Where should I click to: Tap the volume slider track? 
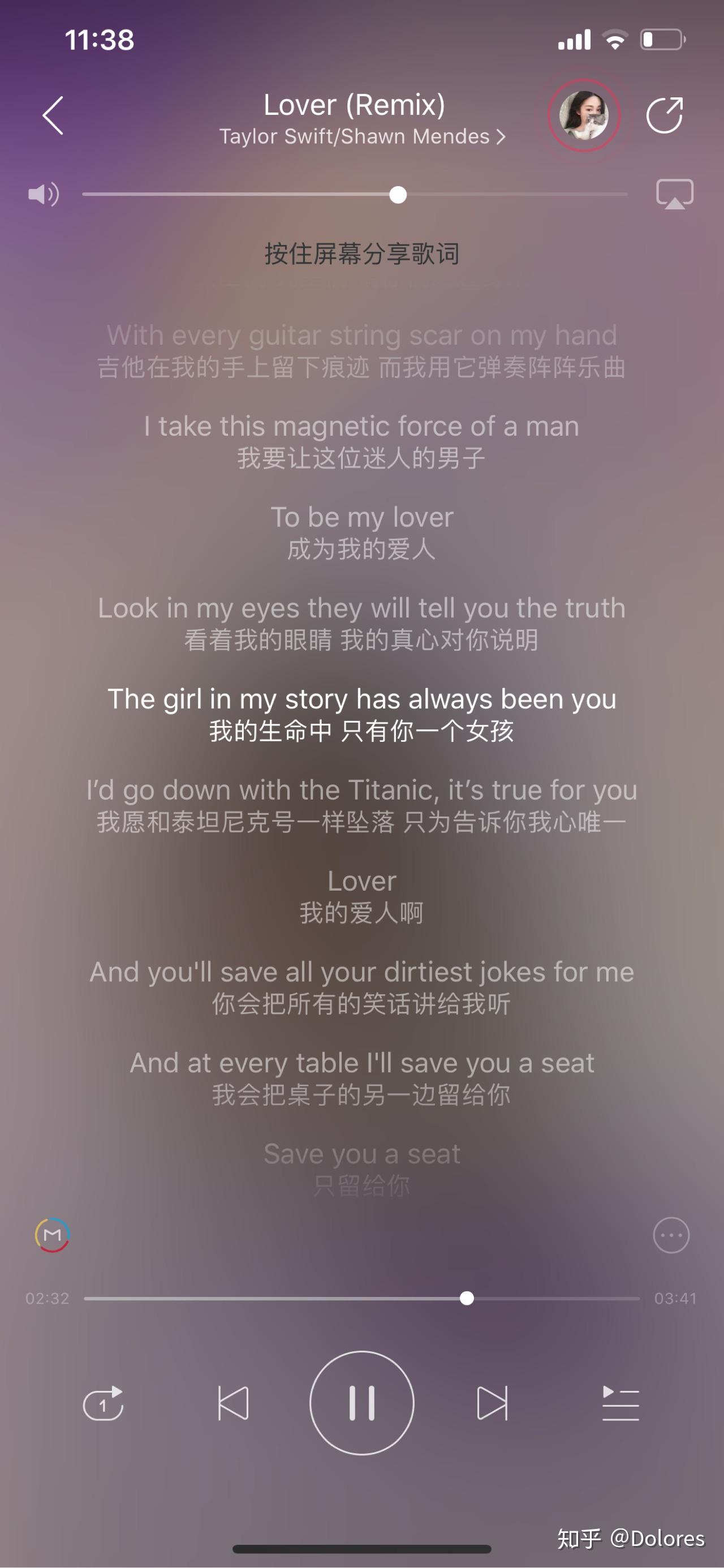(x=243, y=195)
